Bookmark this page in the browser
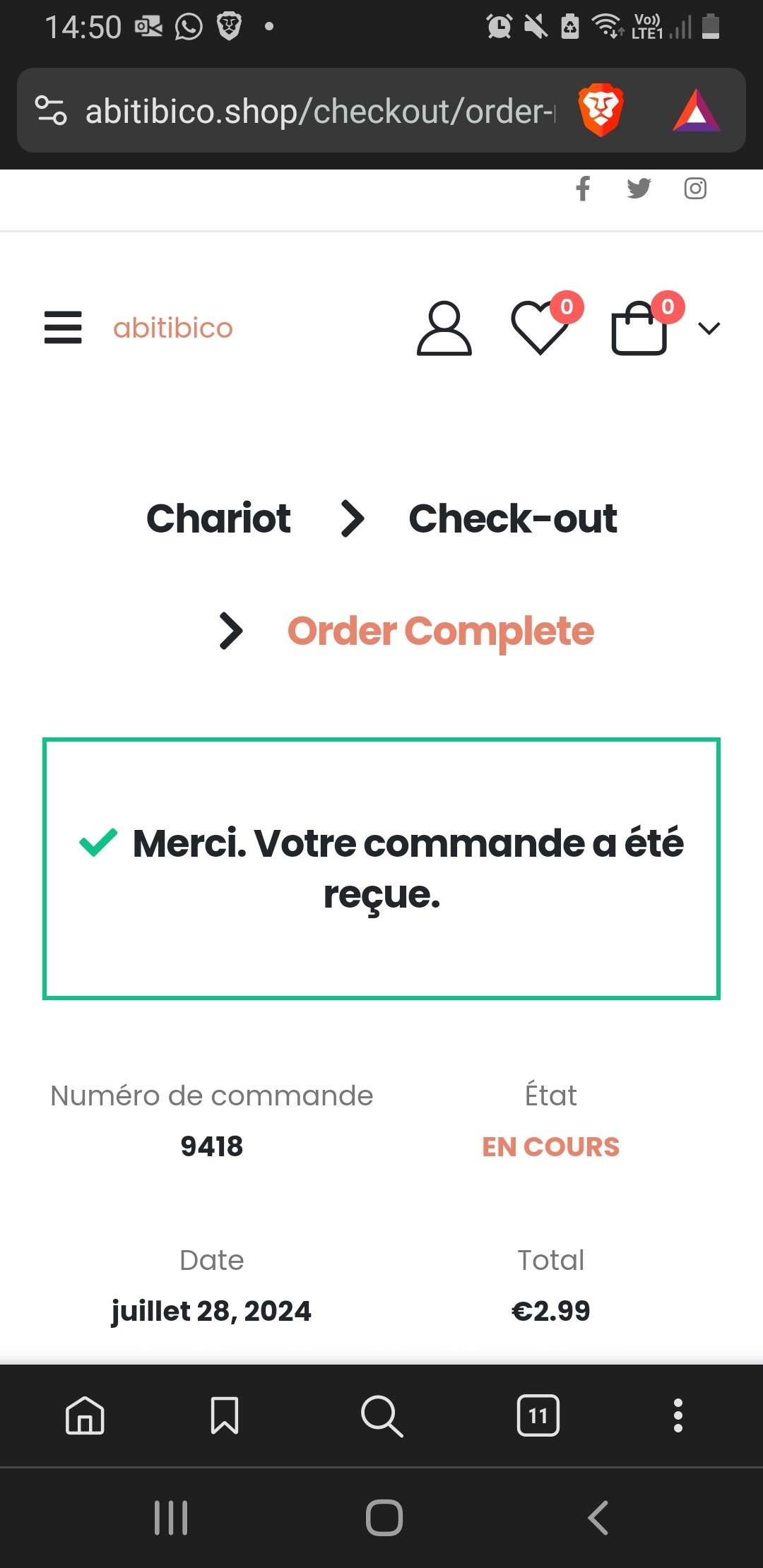The height and width of the screenshot is (1568, 763). tap(225, 1415)
